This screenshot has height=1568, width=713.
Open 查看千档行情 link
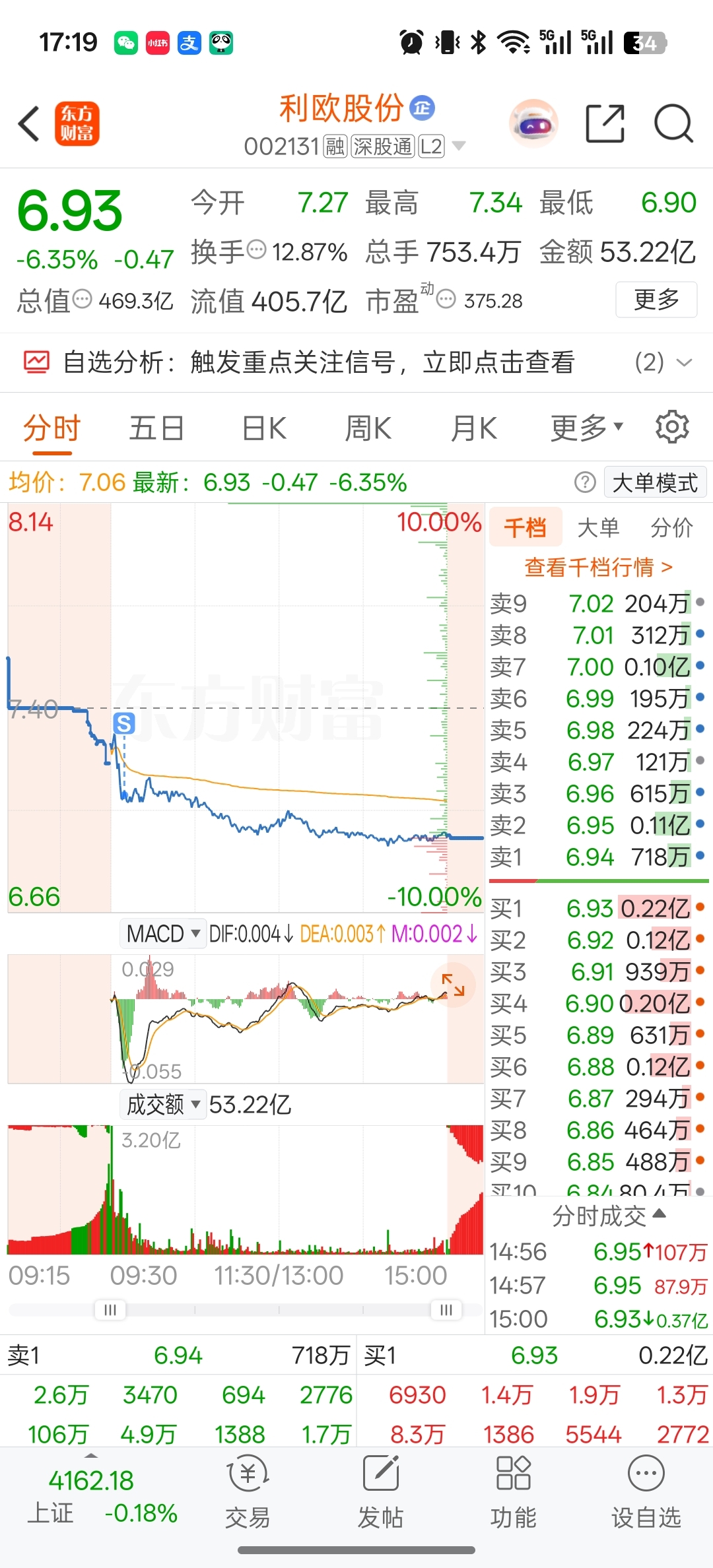[x=598, y=567]
